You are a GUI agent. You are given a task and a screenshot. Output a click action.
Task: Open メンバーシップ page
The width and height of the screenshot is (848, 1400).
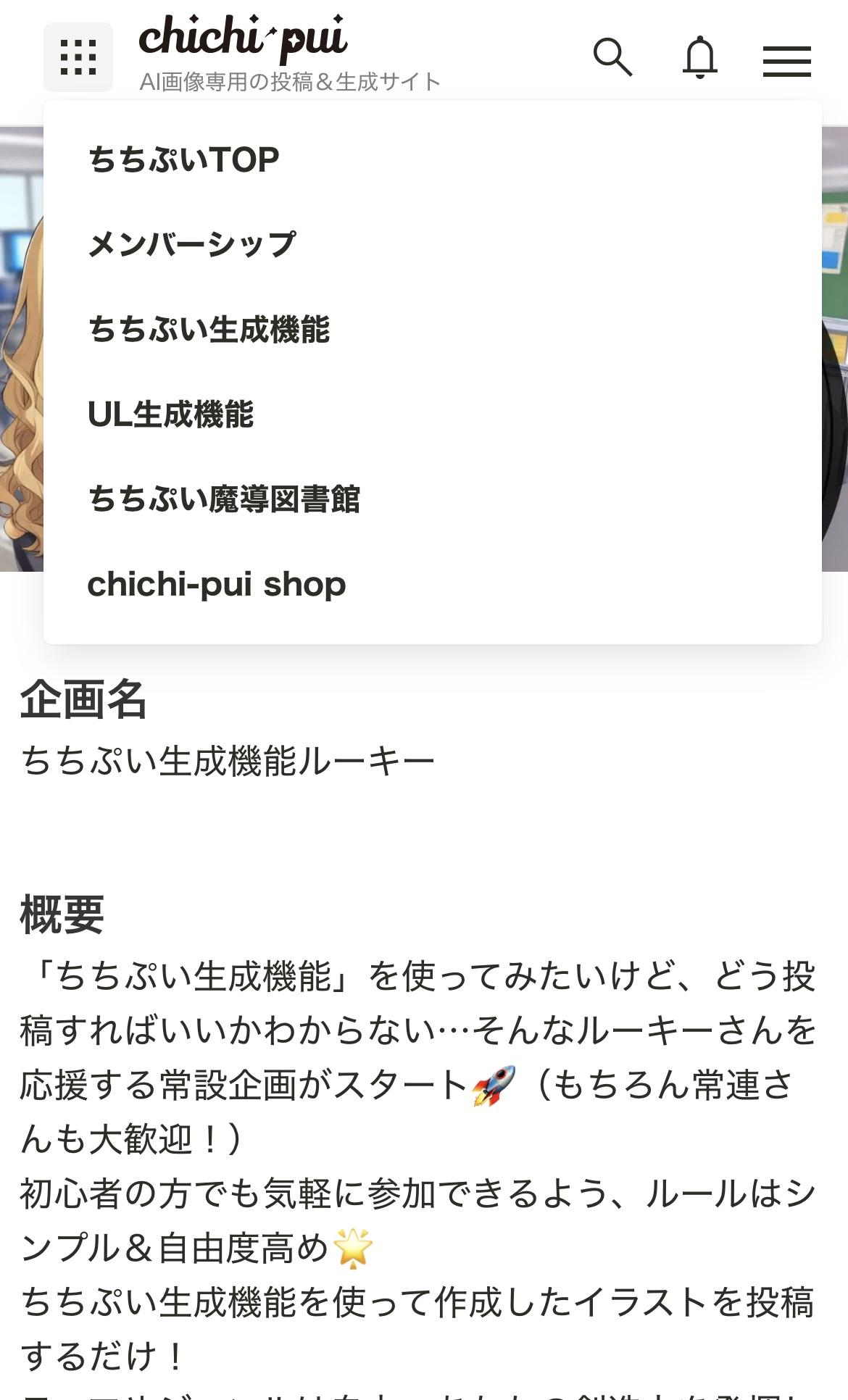[191, 244]
